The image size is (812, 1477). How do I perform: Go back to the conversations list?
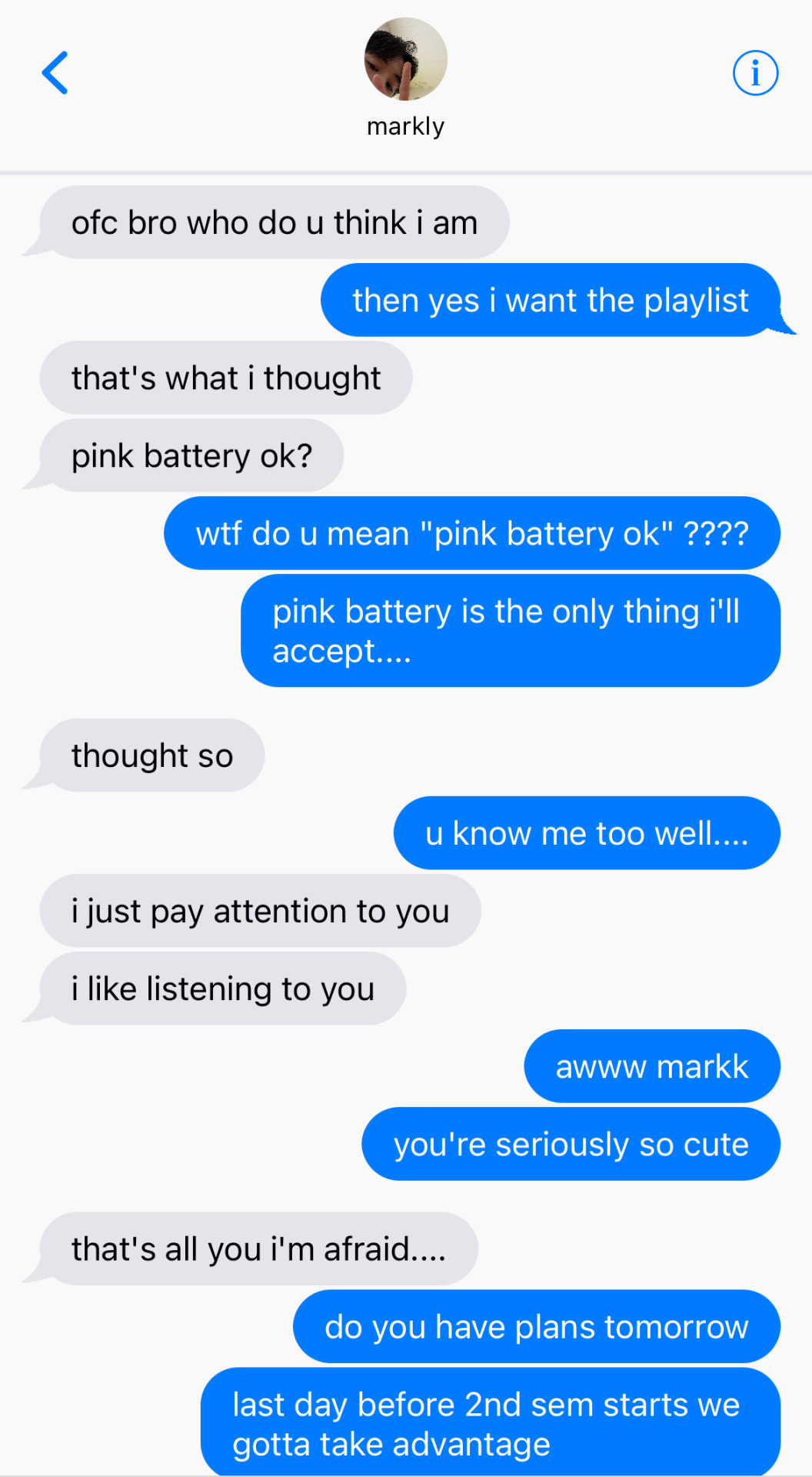point(55,73)
